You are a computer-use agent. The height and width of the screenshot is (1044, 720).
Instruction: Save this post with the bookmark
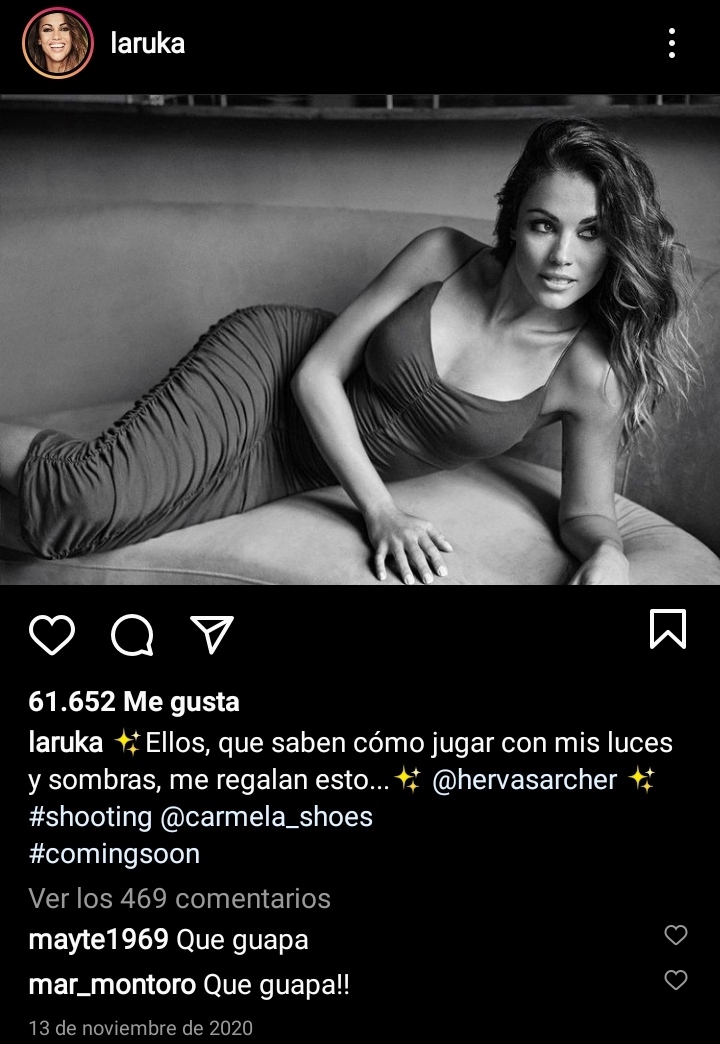(x=668, y=629)
